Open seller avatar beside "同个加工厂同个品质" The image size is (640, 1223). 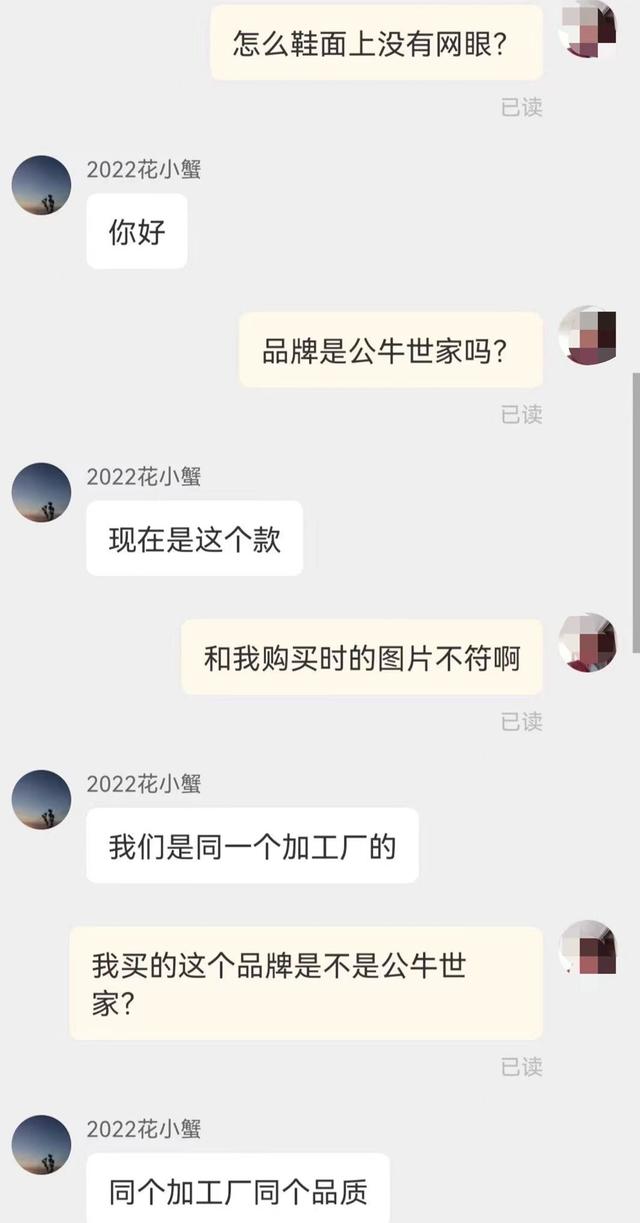pyautogui.click(x=41, y=1144)
